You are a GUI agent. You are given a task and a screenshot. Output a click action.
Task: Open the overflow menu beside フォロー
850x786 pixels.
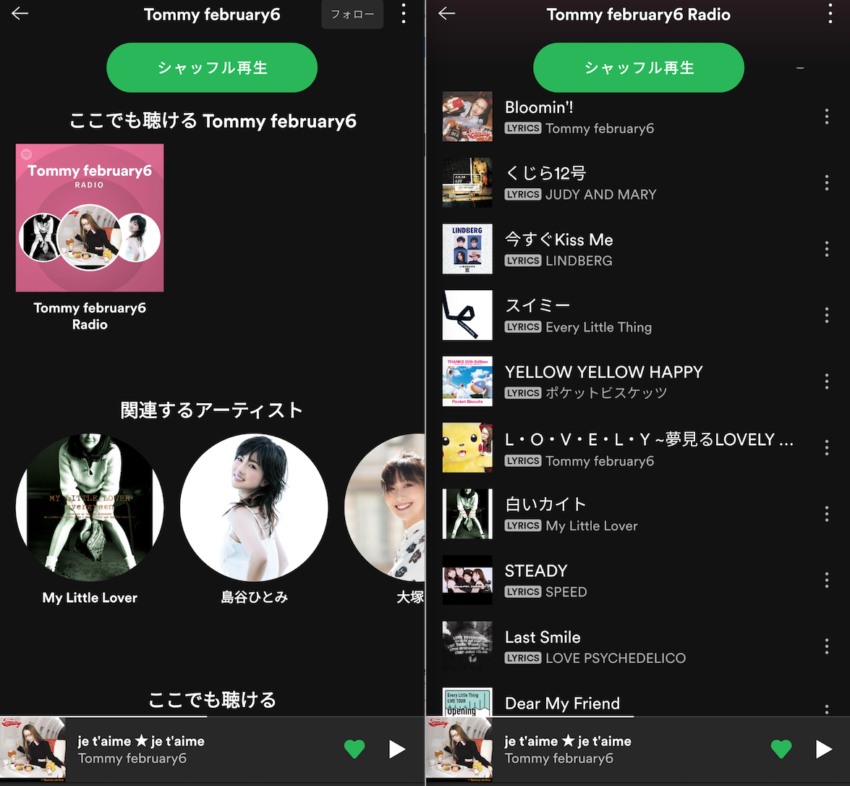coord(403,14)
